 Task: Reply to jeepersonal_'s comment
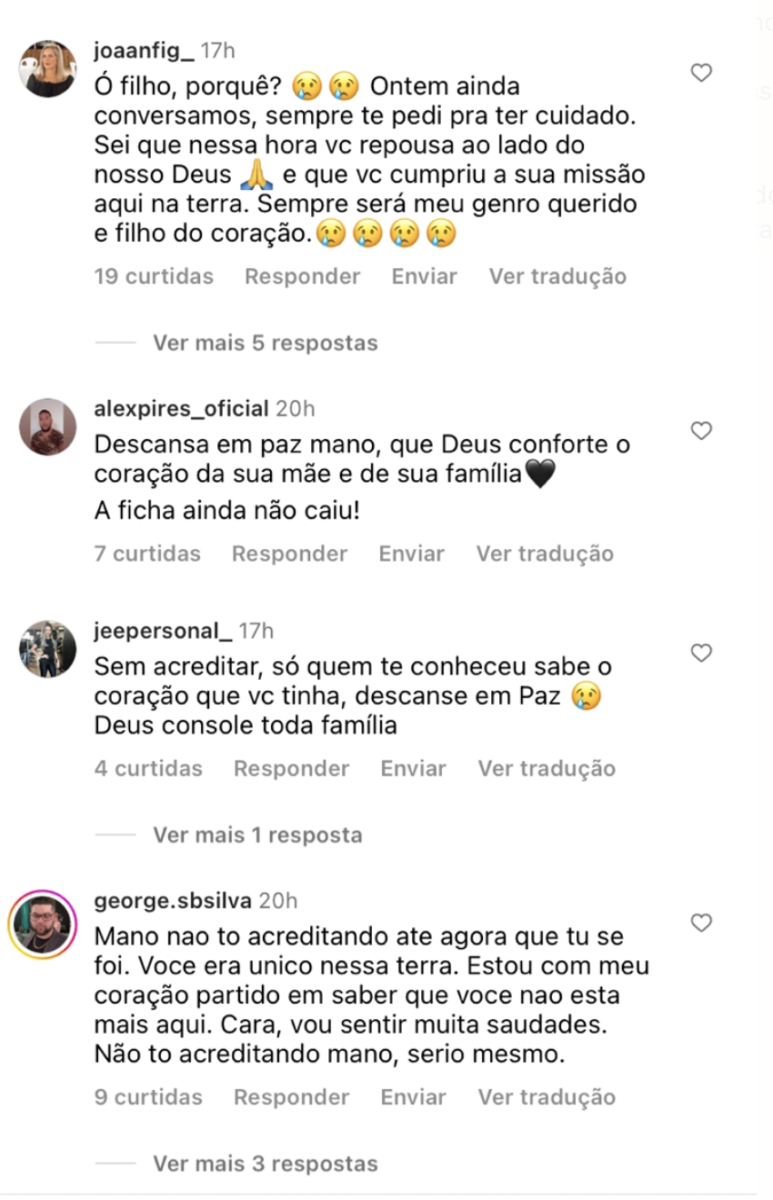click(291, 769)
